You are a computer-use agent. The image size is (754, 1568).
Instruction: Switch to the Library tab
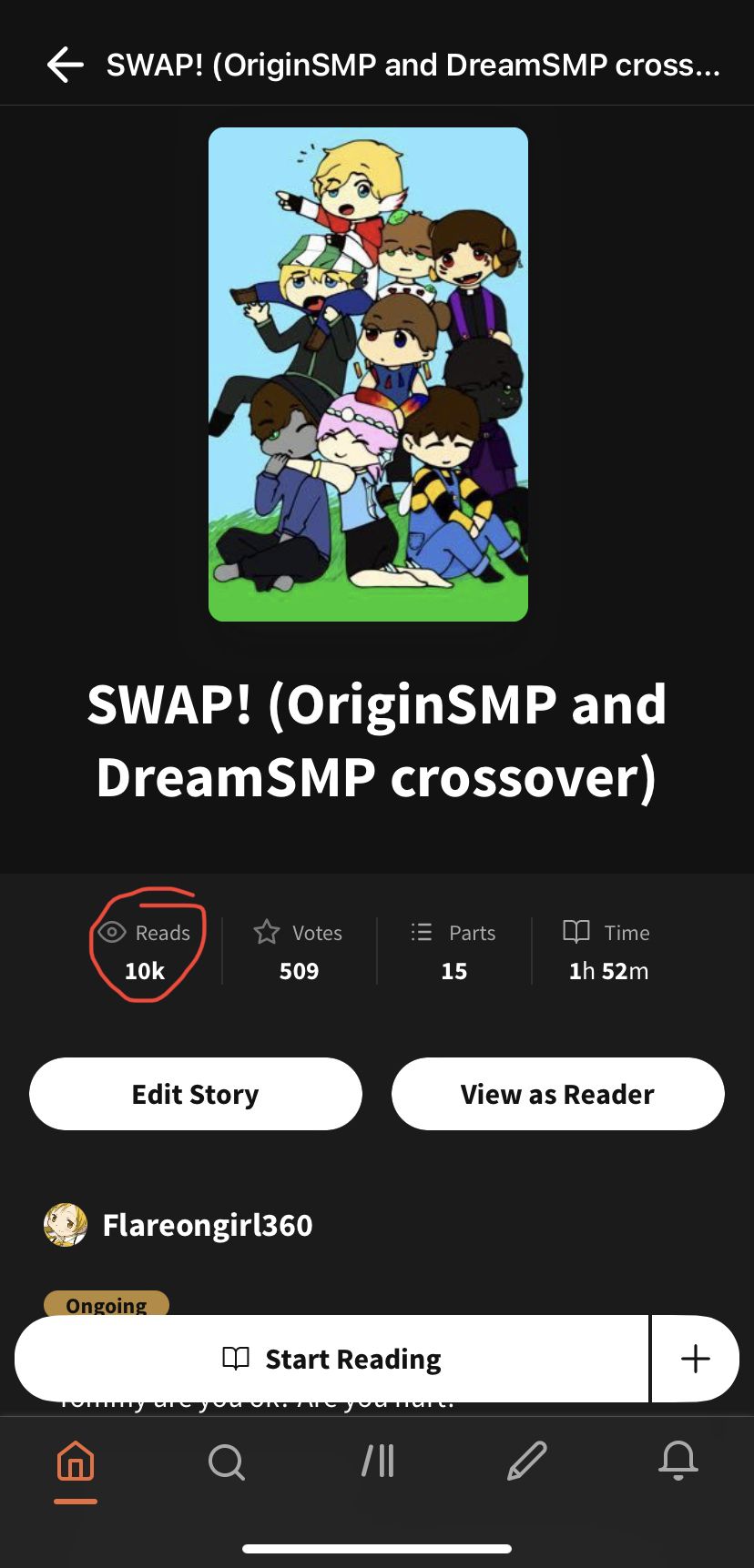click(377, 1462)
